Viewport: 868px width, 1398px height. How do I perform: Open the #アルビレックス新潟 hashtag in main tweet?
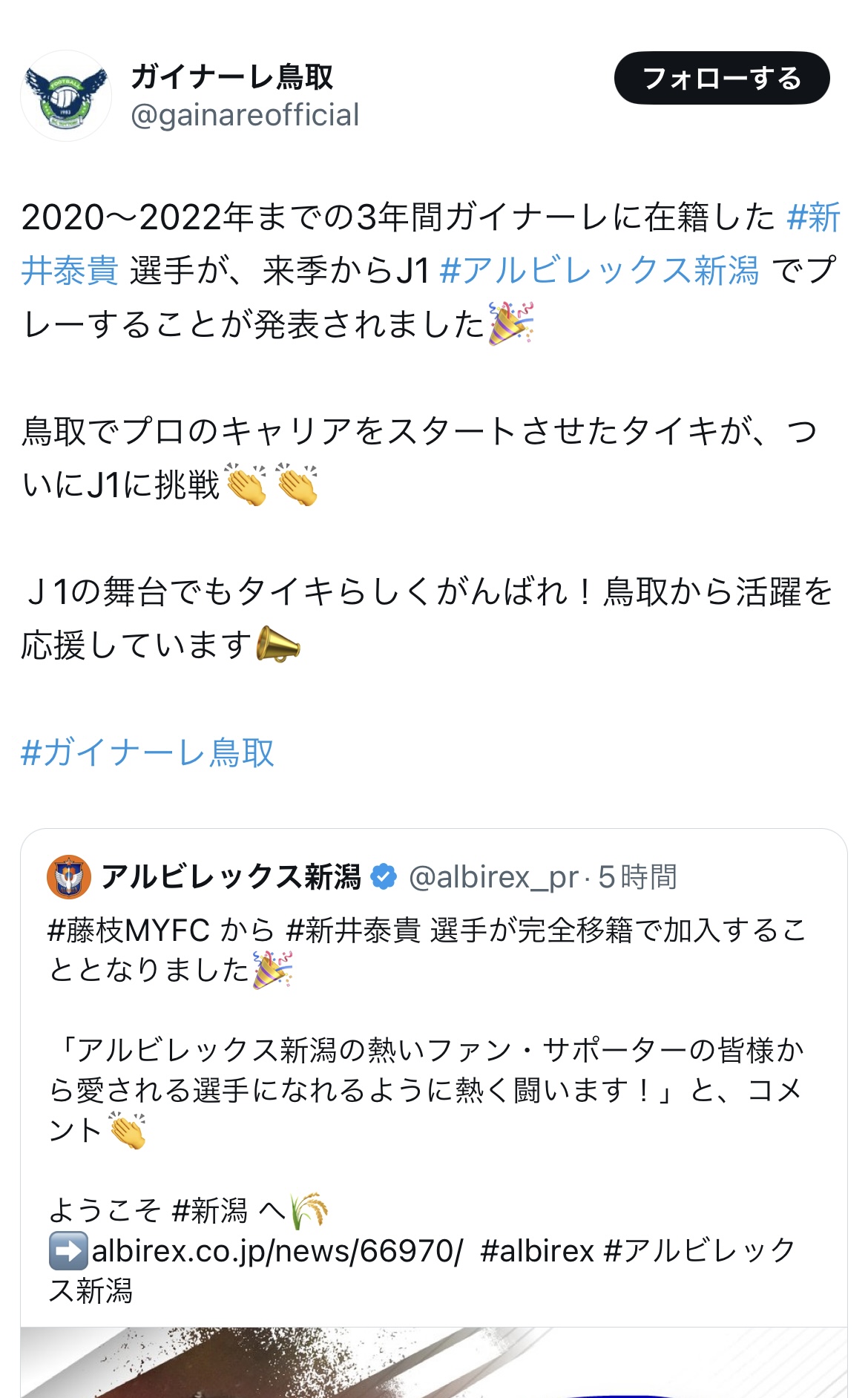click(x=599, y=270)
